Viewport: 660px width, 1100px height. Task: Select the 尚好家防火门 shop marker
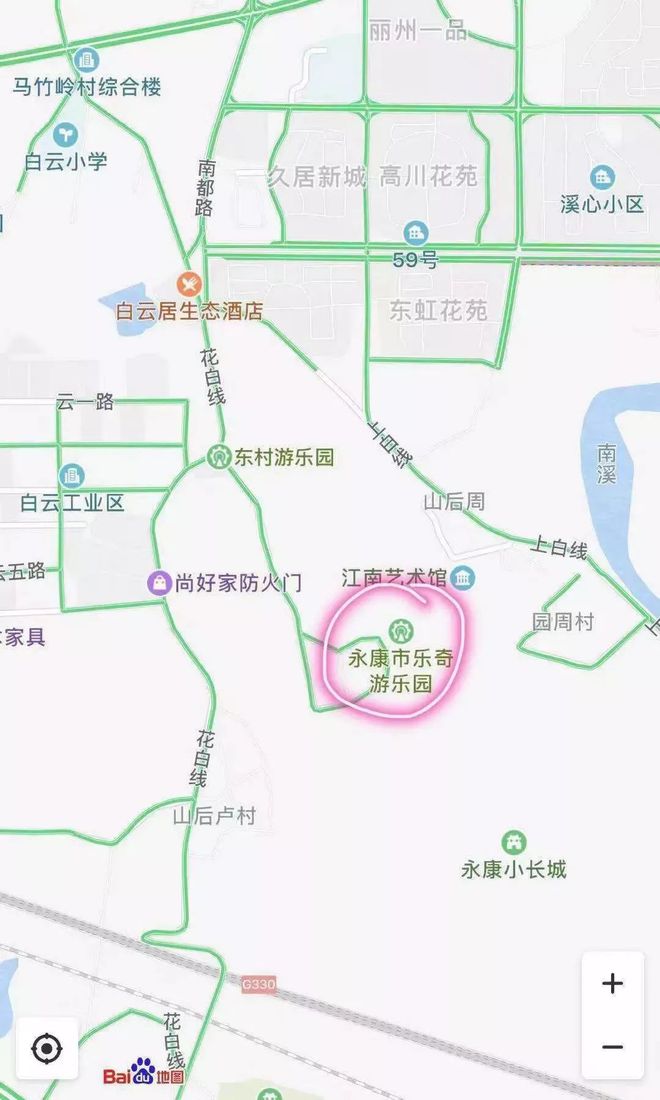[x=159, y=582]
